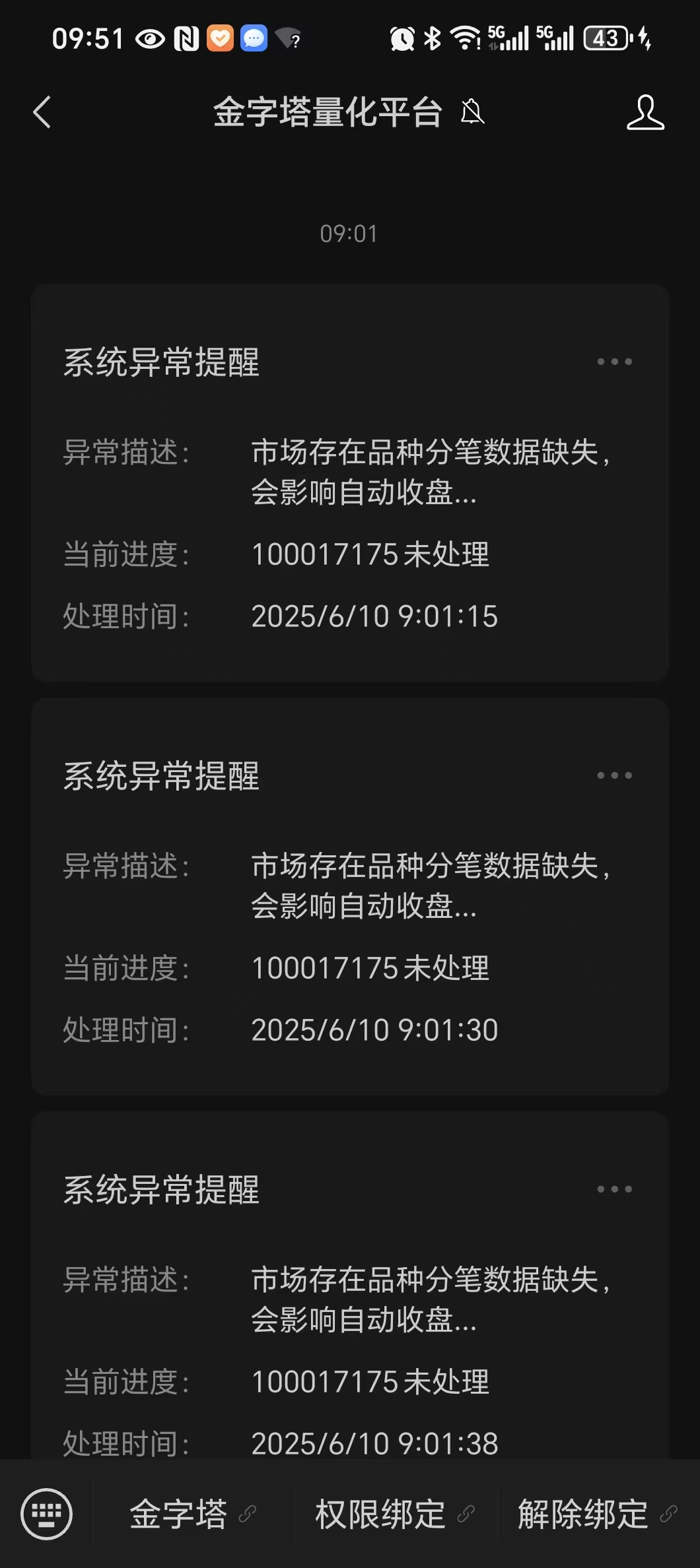Open more options on the 9:01:15 alert

coord(614,362)
